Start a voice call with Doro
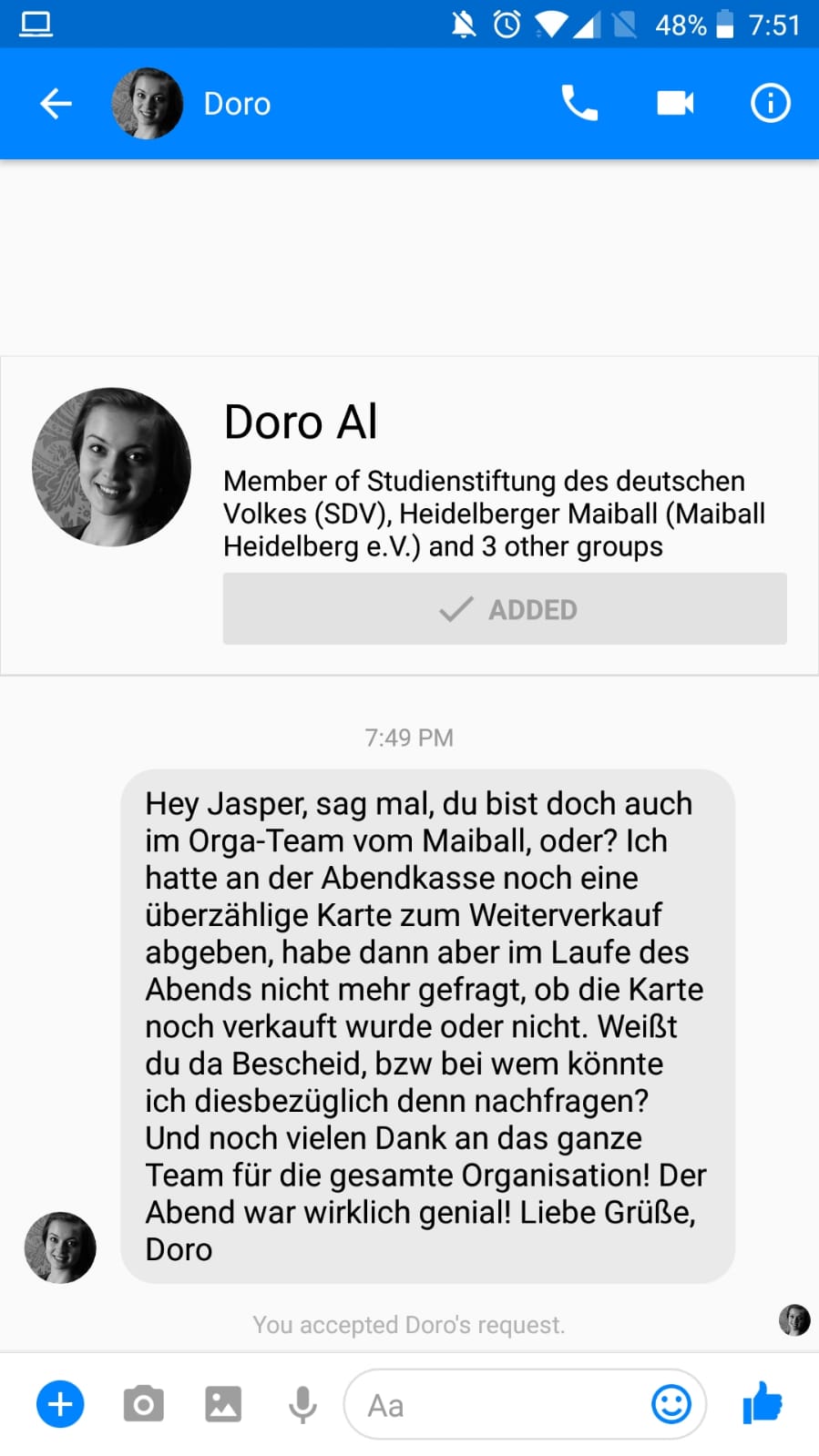This screenshot has height=1456, width=819. (579, 104)
